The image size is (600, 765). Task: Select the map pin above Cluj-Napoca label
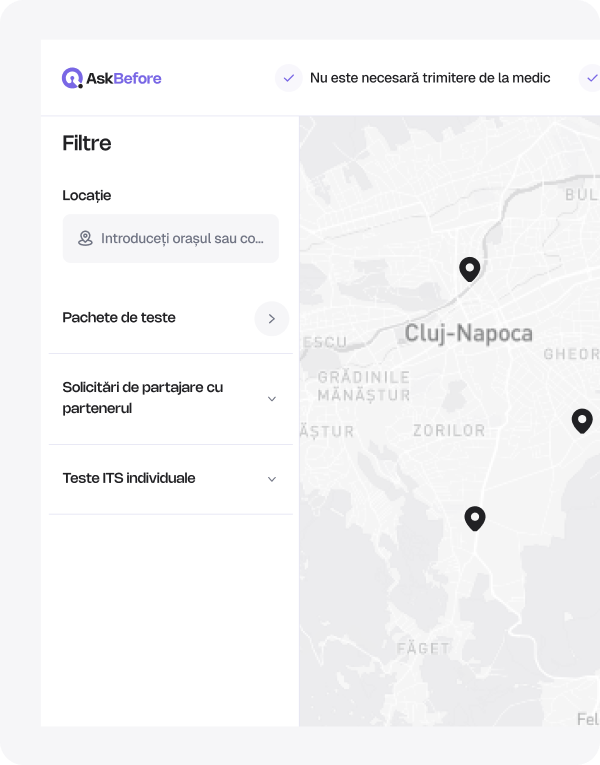tap(469, 268)
